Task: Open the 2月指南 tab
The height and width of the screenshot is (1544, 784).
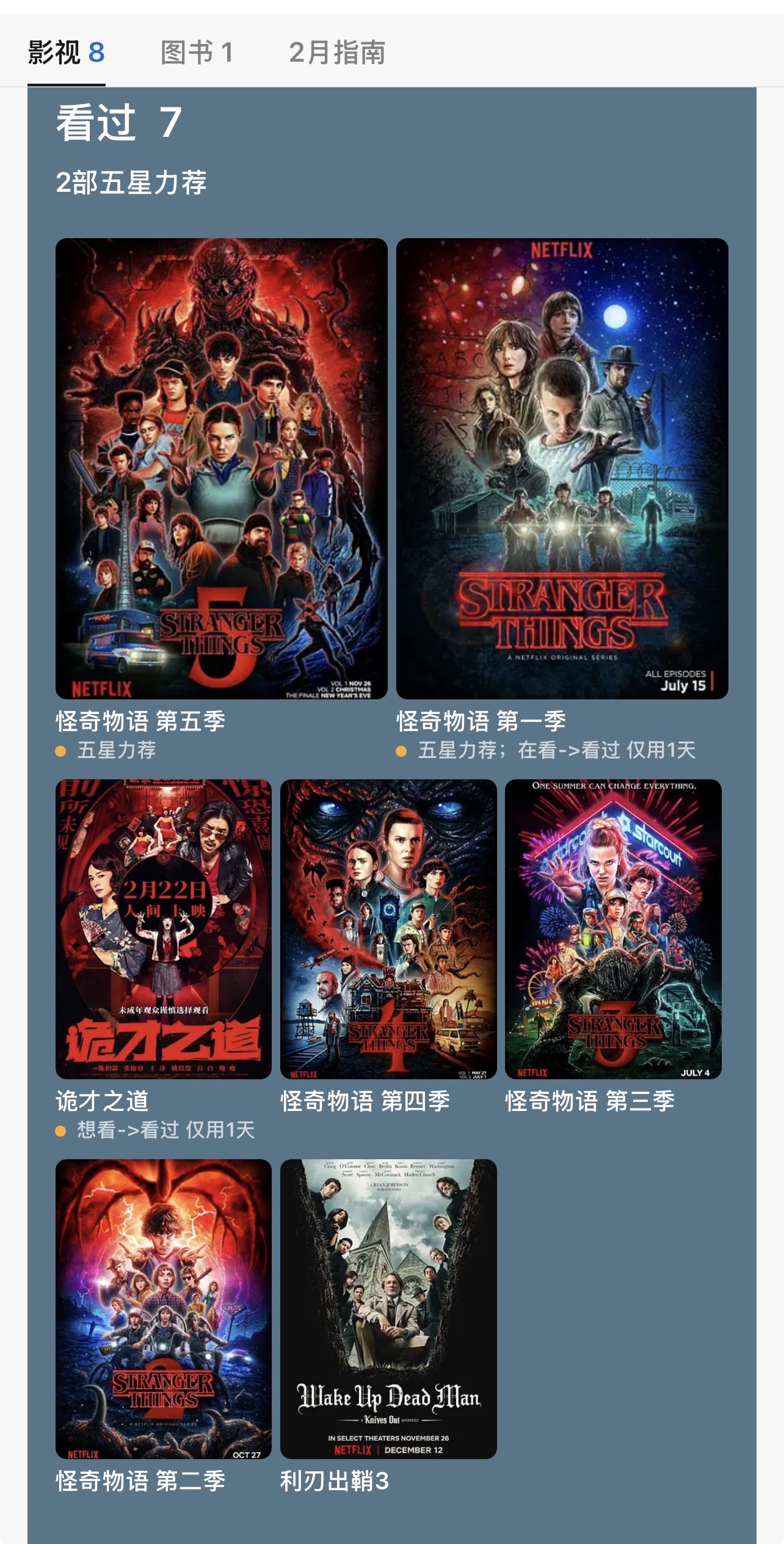Action: (x=337, y=53)
